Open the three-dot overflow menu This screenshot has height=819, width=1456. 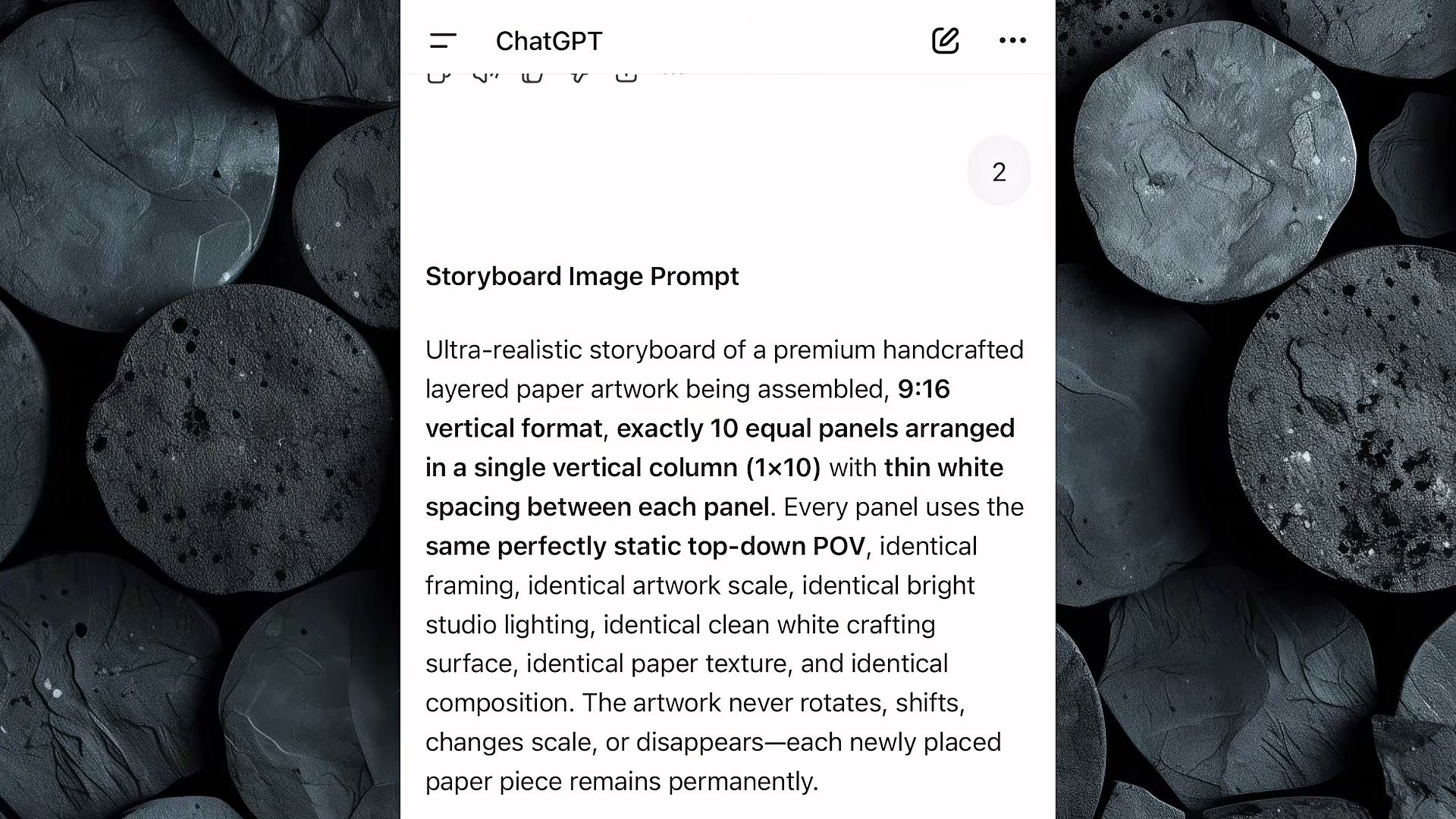click(1012, 41)
